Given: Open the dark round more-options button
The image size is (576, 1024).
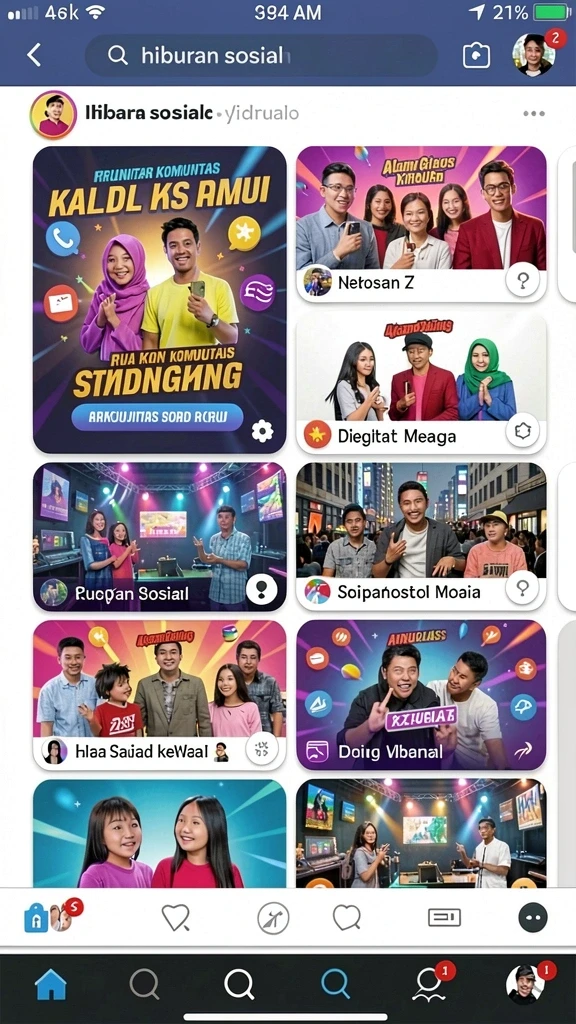Looking at the screenshot, I should [x=533, y=918].
